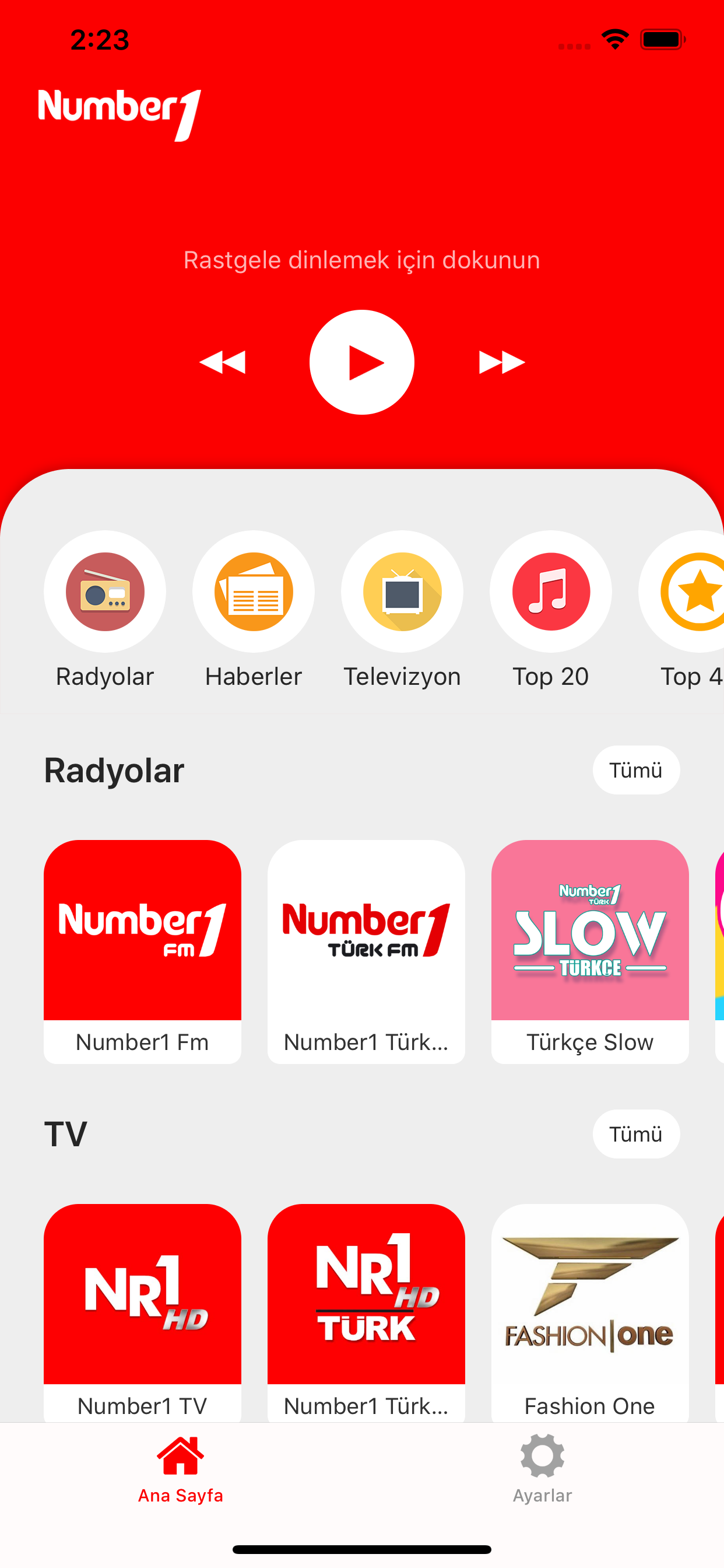This screenshot has width=724, height=1568.
Task: Play random radio with the play button
Action: coord(362,362)
